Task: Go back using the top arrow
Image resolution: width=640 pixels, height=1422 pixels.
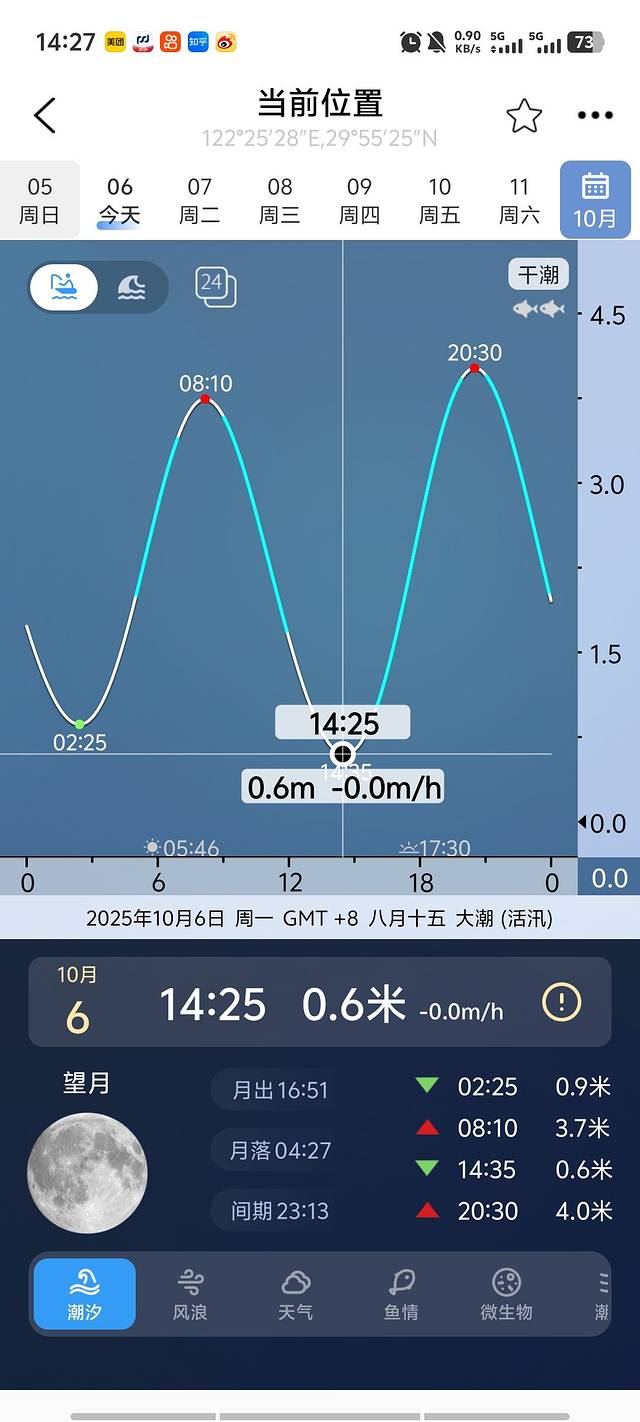Action: click(x=45, y=116)
